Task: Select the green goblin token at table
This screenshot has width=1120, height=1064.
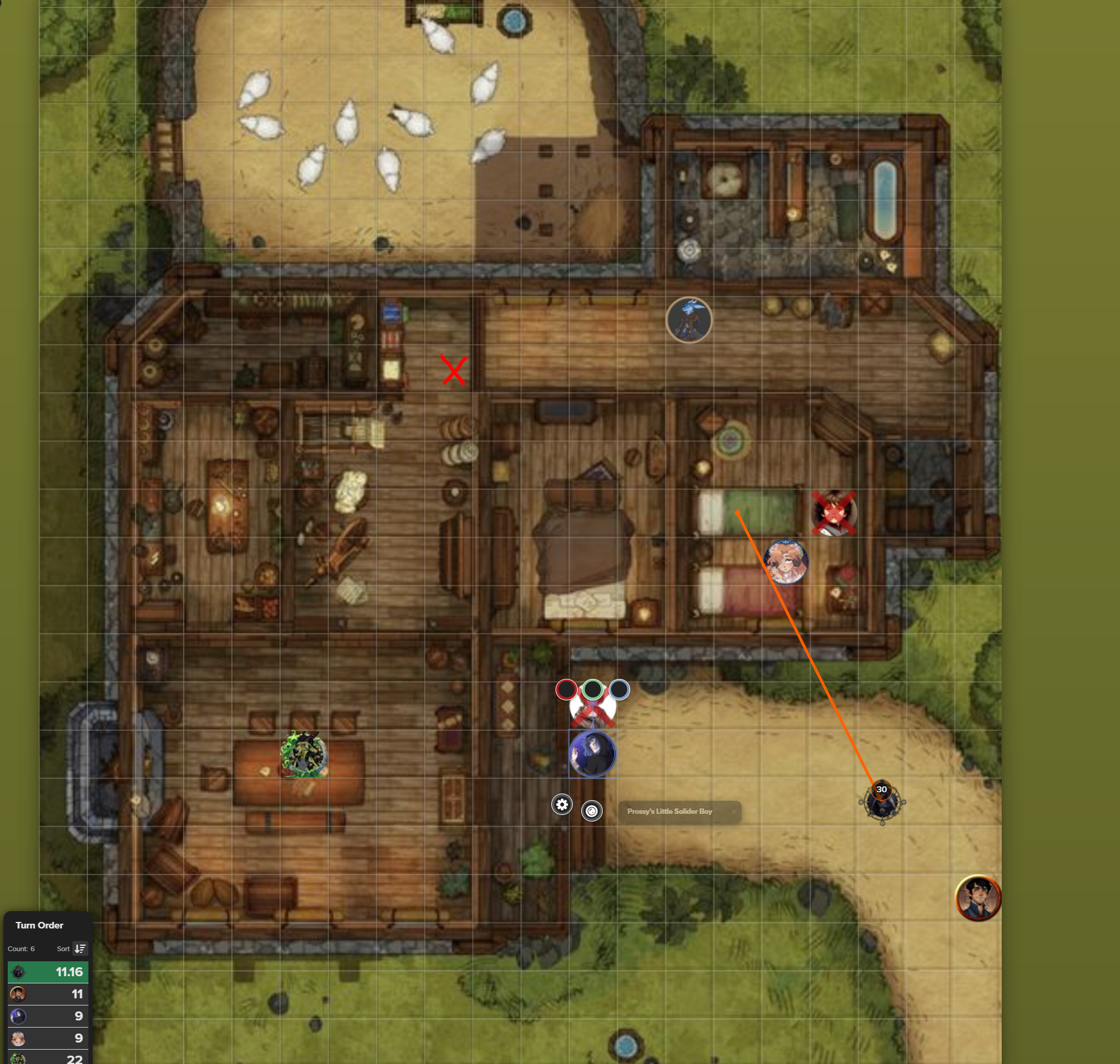Action: pyautogui.click(x=304, y=755)
